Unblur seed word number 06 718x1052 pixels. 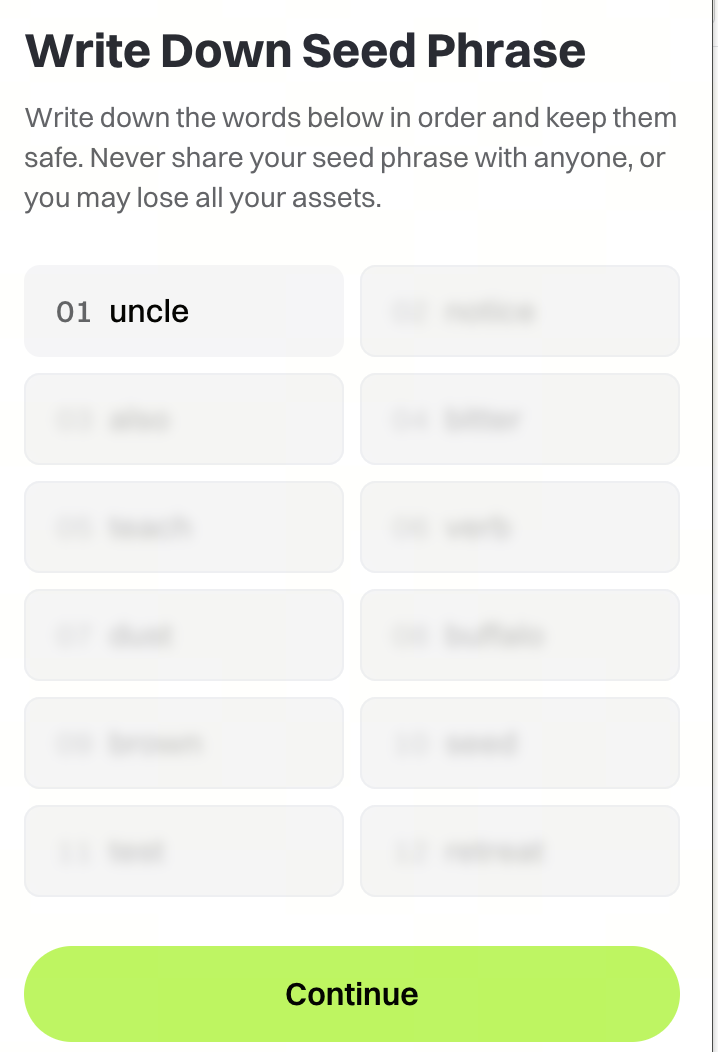519,527
